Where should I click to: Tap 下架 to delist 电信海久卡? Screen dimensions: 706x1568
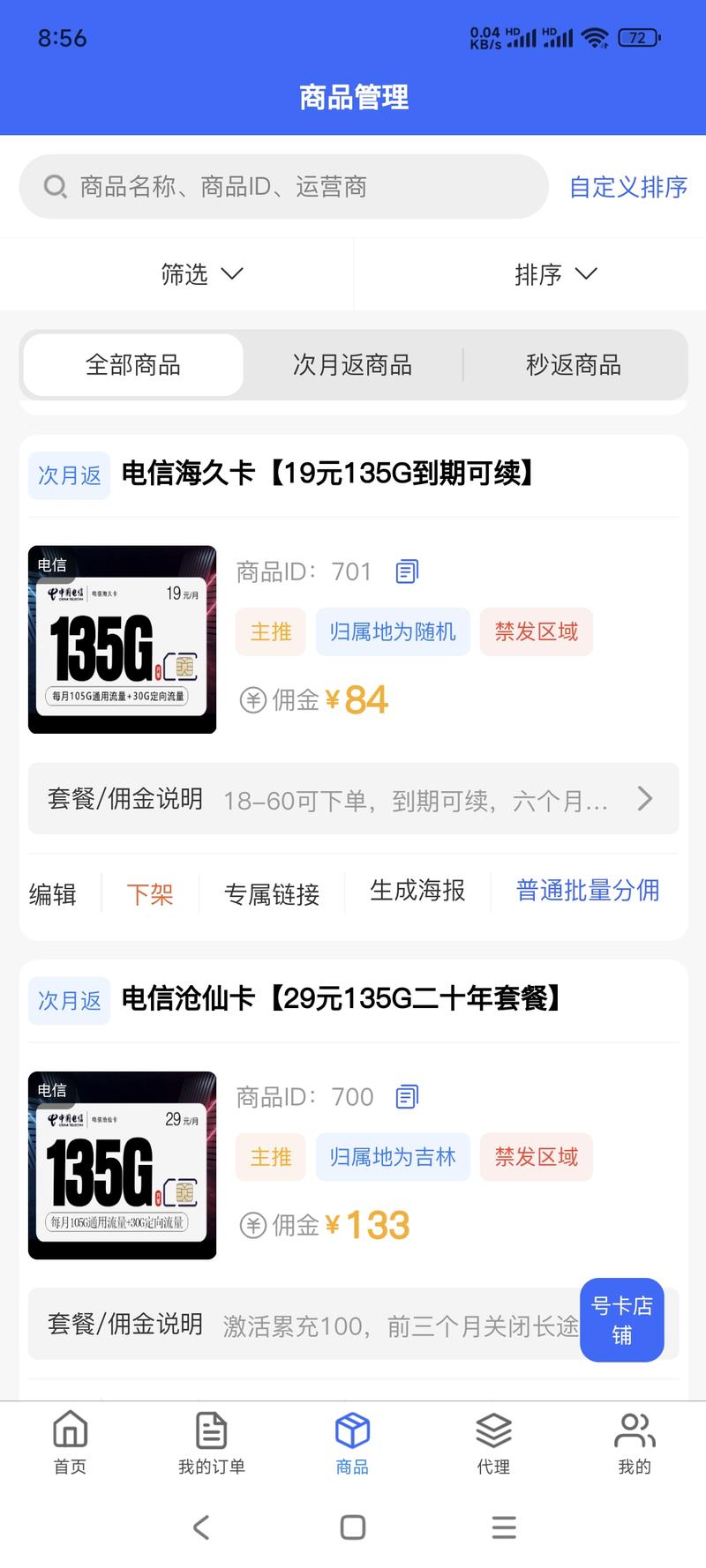[x=150, y=894]
